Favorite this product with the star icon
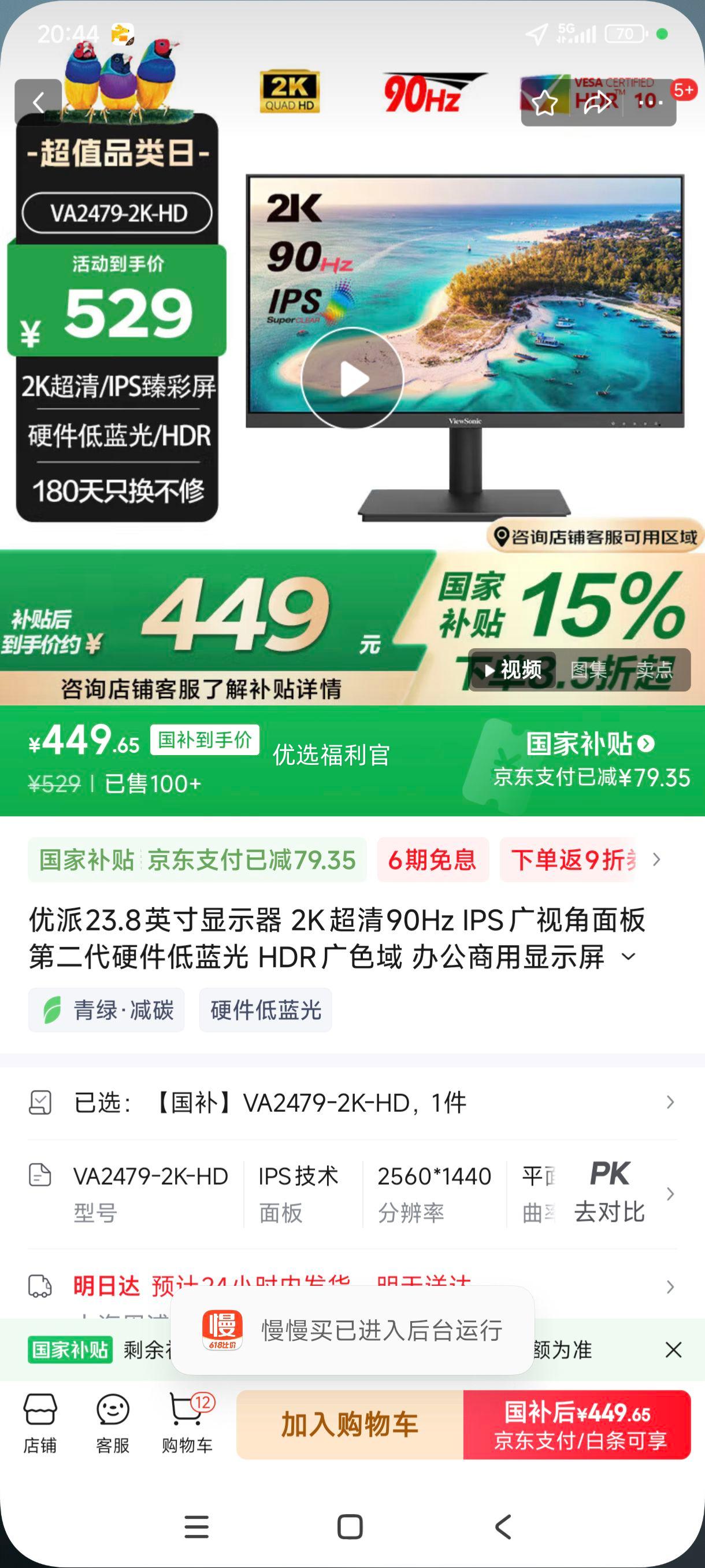 [x=545, y=103]
